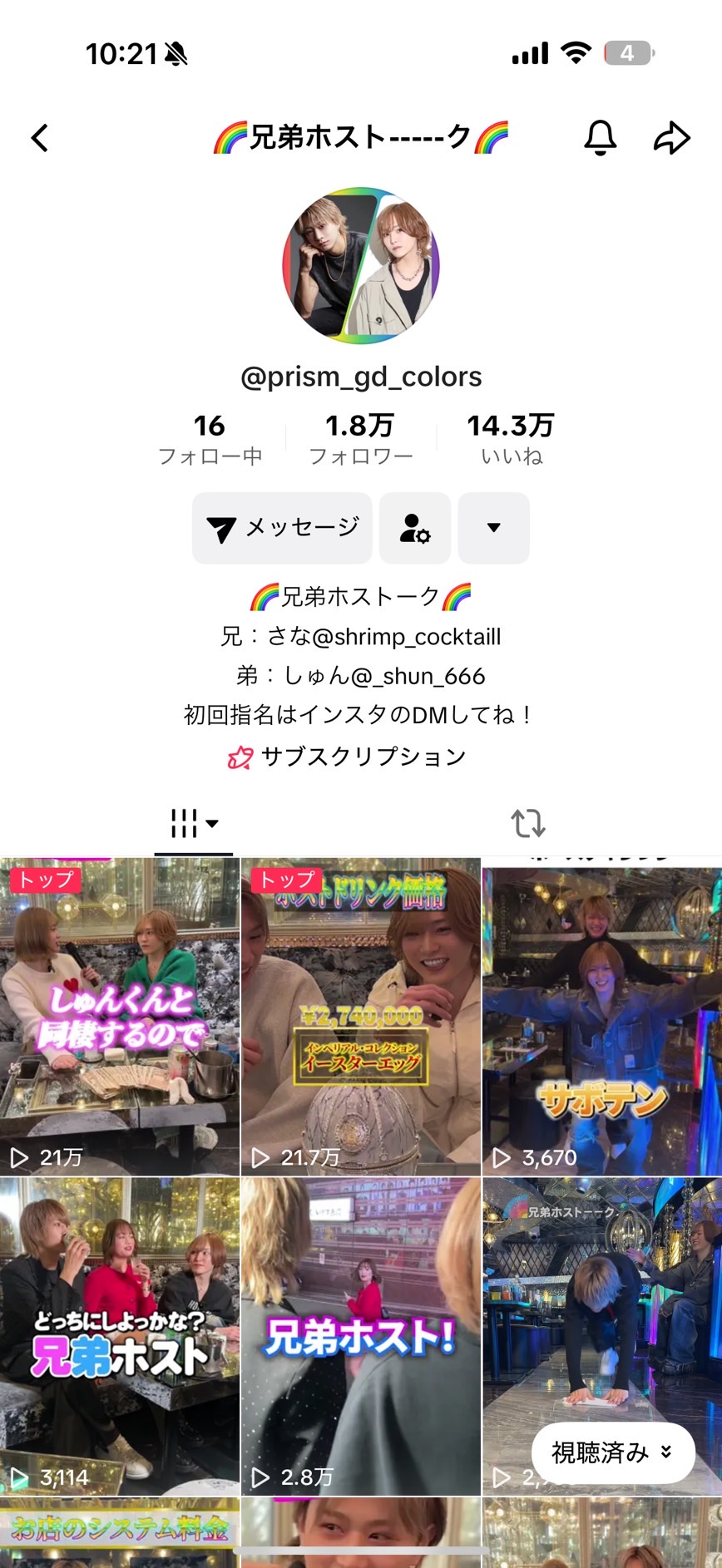Screen dimensions: 722x1568
Task: Select the video grid tab
Action: click(194, 824)
